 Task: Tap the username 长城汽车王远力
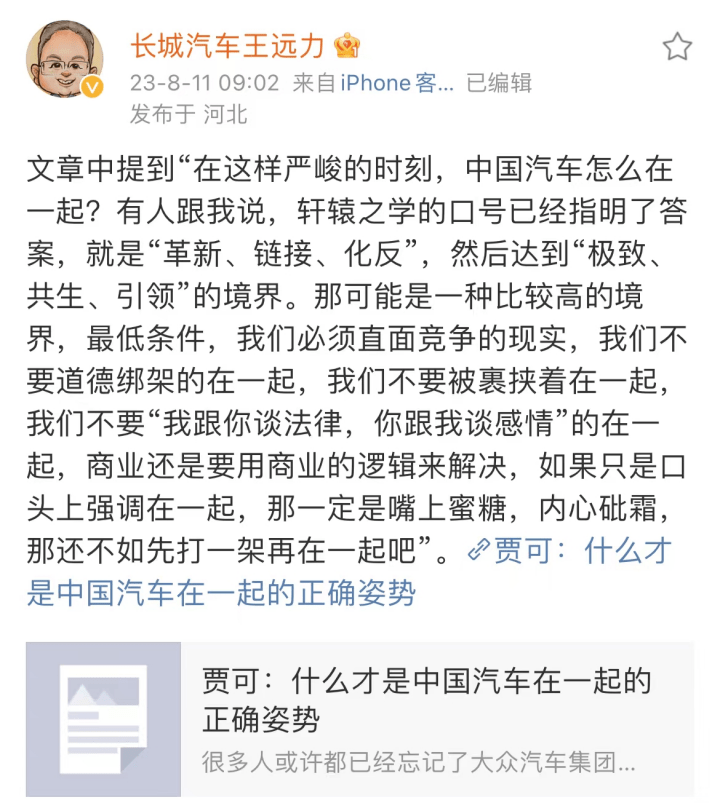(227, 45)
